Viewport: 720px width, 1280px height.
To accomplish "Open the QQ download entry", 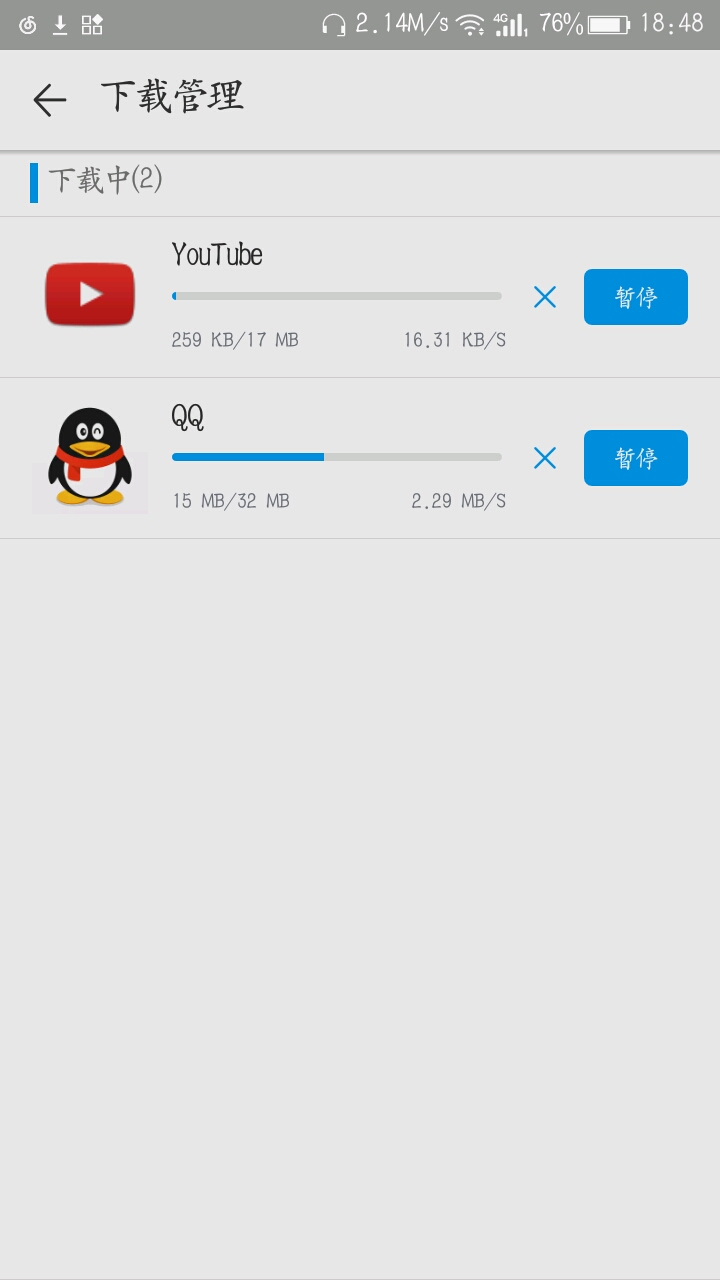I will pyautogui.click(x=360, y=458).
